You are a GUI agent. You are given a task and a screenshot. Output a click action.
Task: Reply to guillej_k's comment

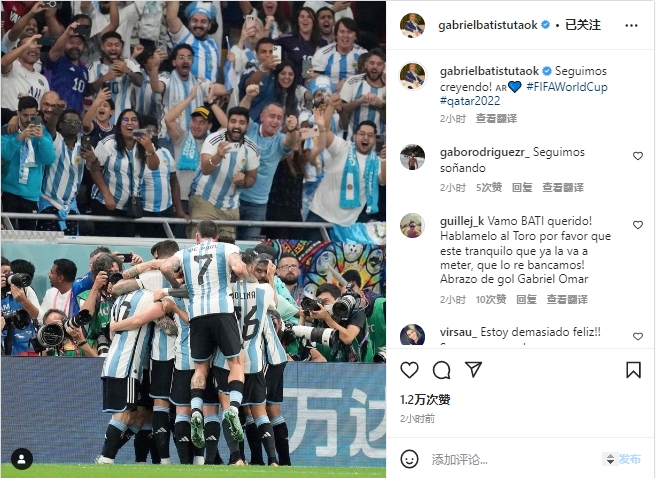(x=522, y=299)
